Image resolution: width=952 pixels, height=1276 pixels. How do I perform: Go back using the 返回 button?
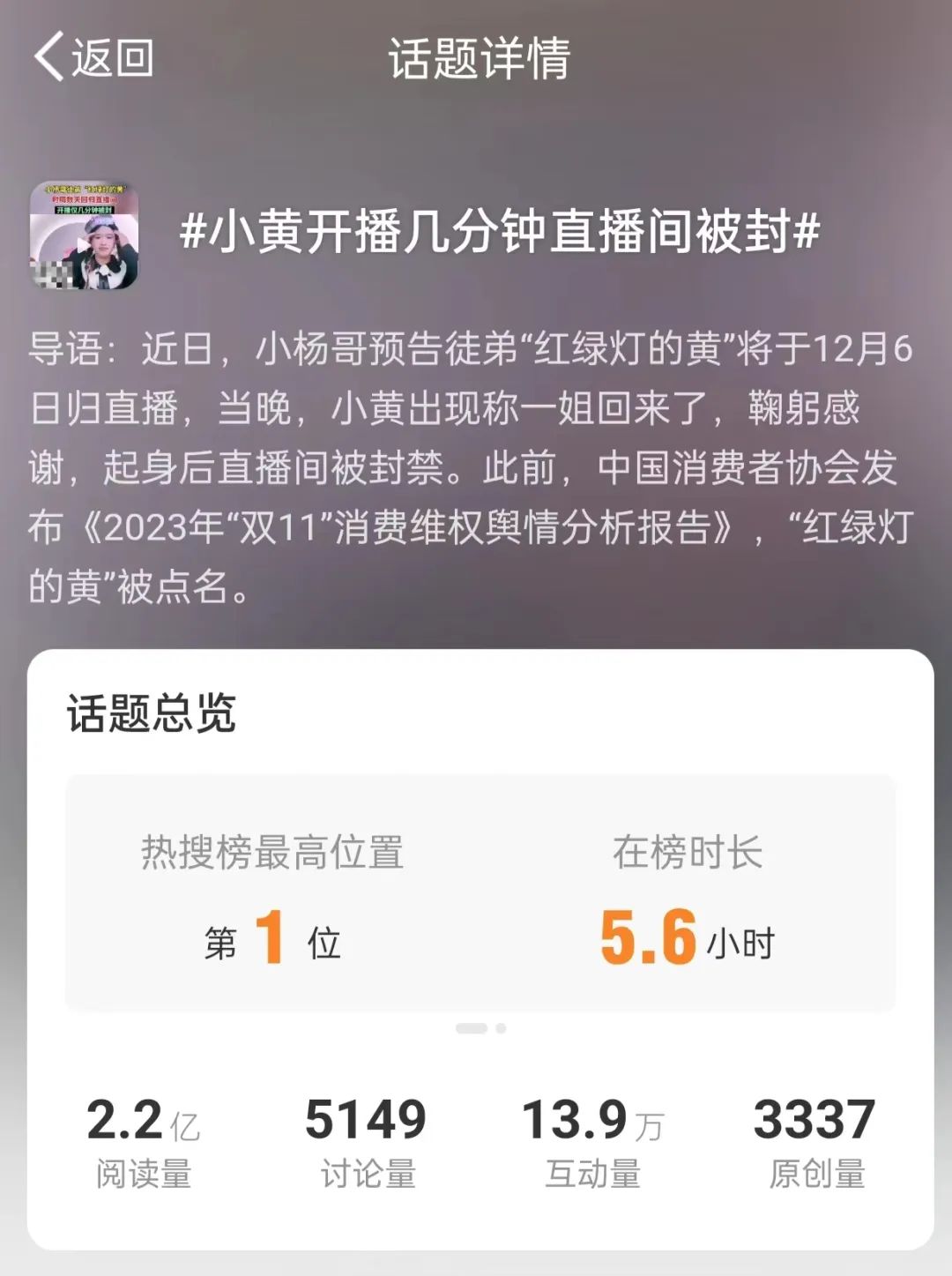click(x=94, y=58)
